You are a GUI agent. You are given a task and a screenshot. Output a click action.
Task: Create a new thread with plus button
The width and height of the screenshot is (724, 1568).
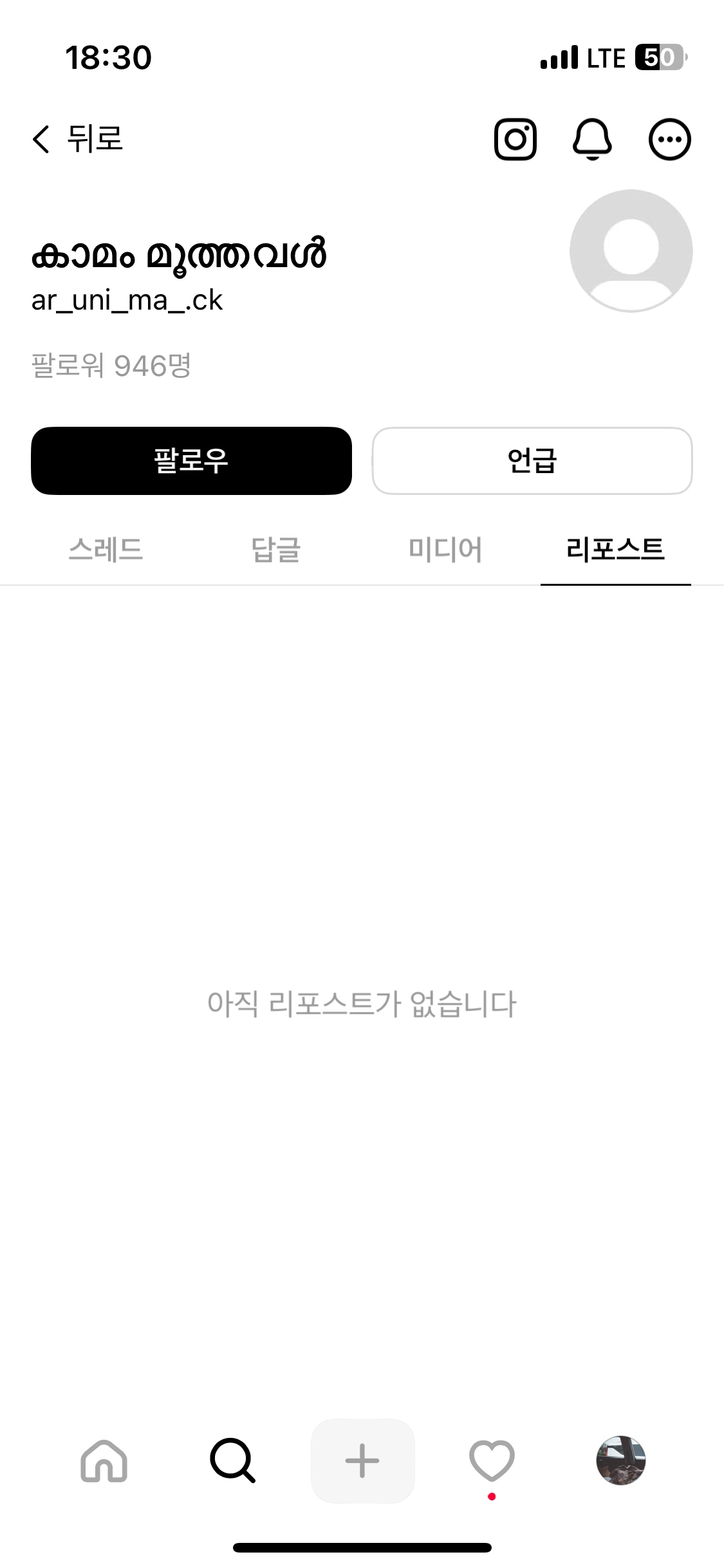[x=362, y=1461]
